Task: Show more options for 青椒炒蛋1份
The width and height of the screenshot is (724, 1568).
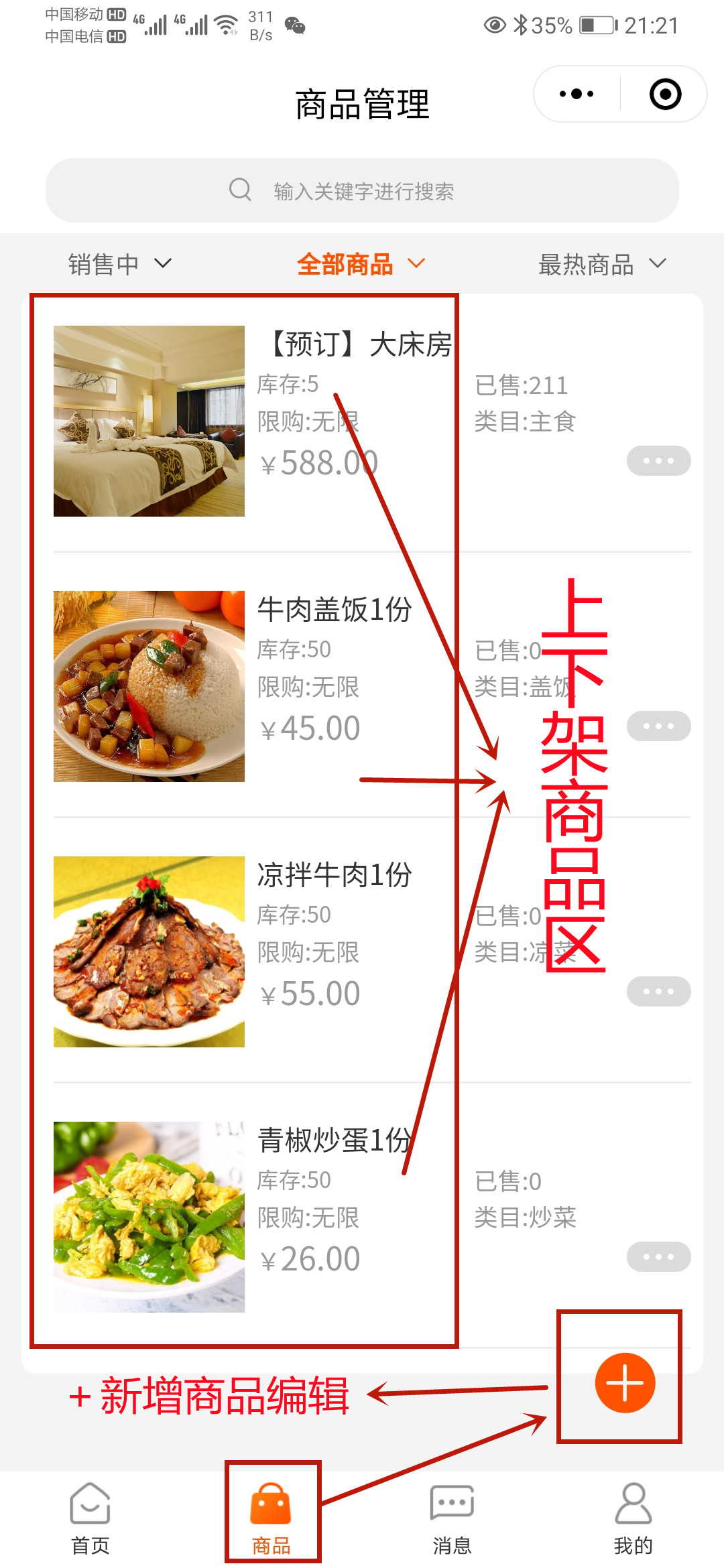Action: click(658, 1257)
